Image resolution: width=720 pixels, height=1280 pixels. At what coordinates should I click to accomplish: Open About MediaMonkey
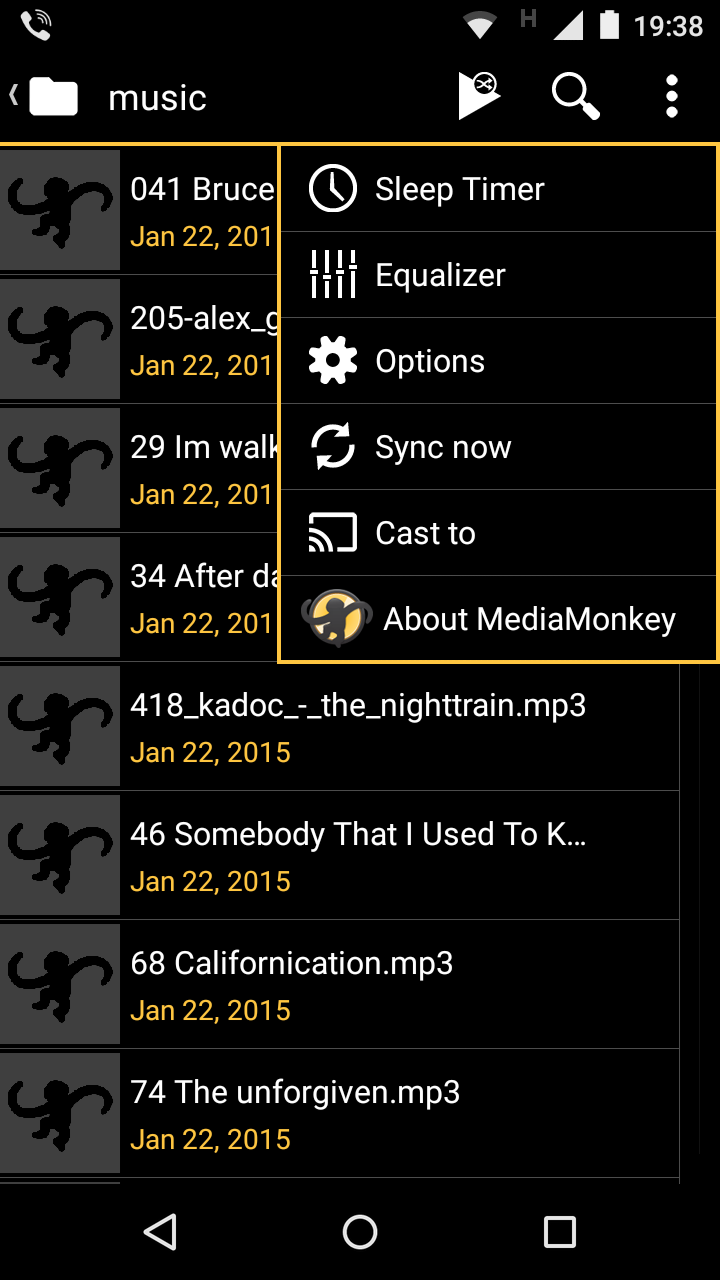coord(498,619)
